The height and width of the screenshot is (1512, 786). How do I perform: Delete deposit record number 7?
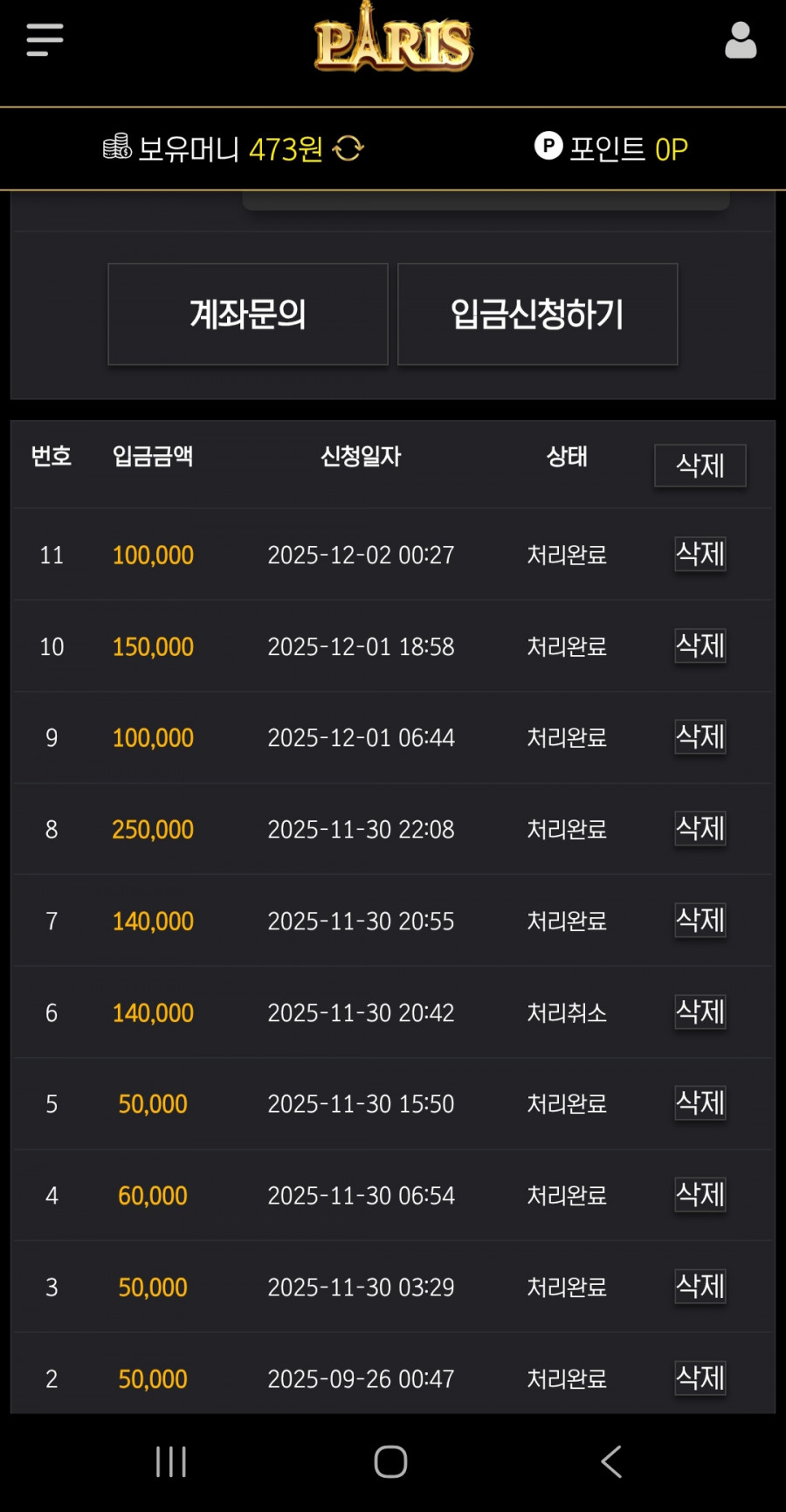(700, 921)
